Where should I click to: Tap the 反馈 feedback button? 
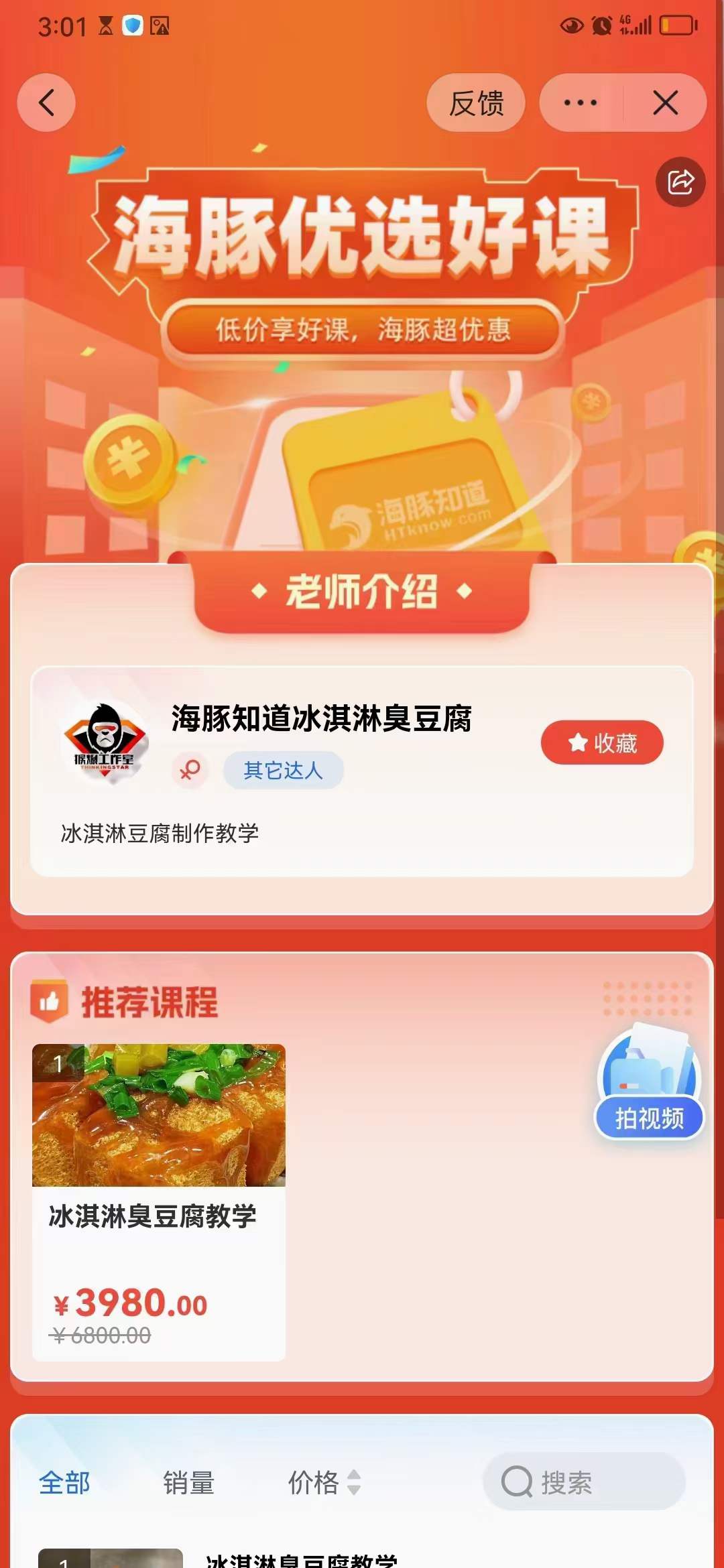(x=476, y=103)
